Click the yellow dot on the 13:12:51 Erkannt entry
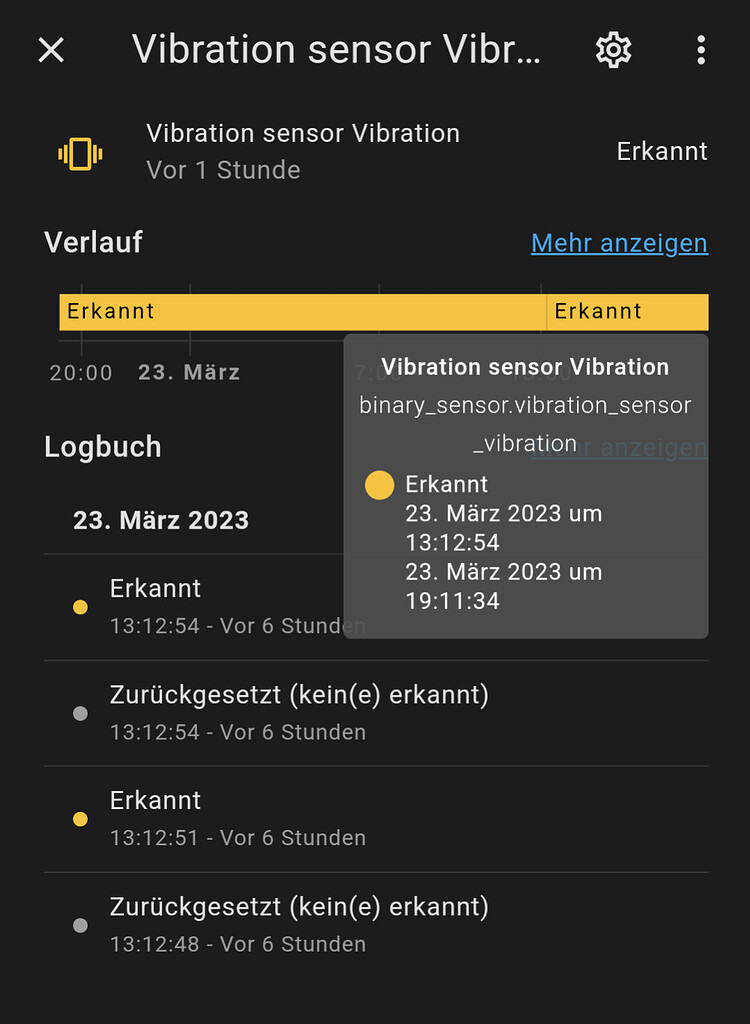750x1024 pixels. [x=80, y=819]
